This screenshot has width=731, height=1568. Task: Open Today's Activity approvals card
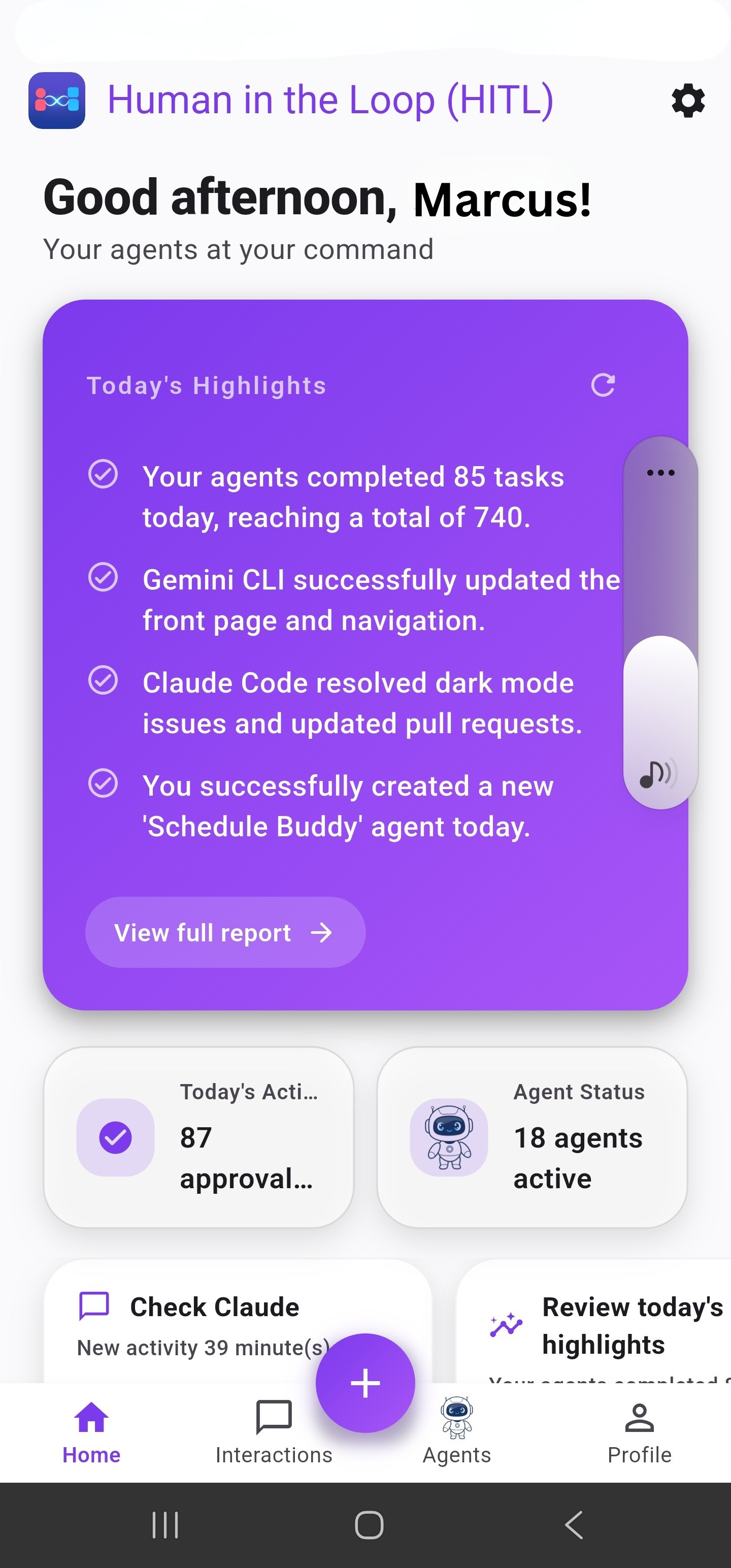[198, 1137]
